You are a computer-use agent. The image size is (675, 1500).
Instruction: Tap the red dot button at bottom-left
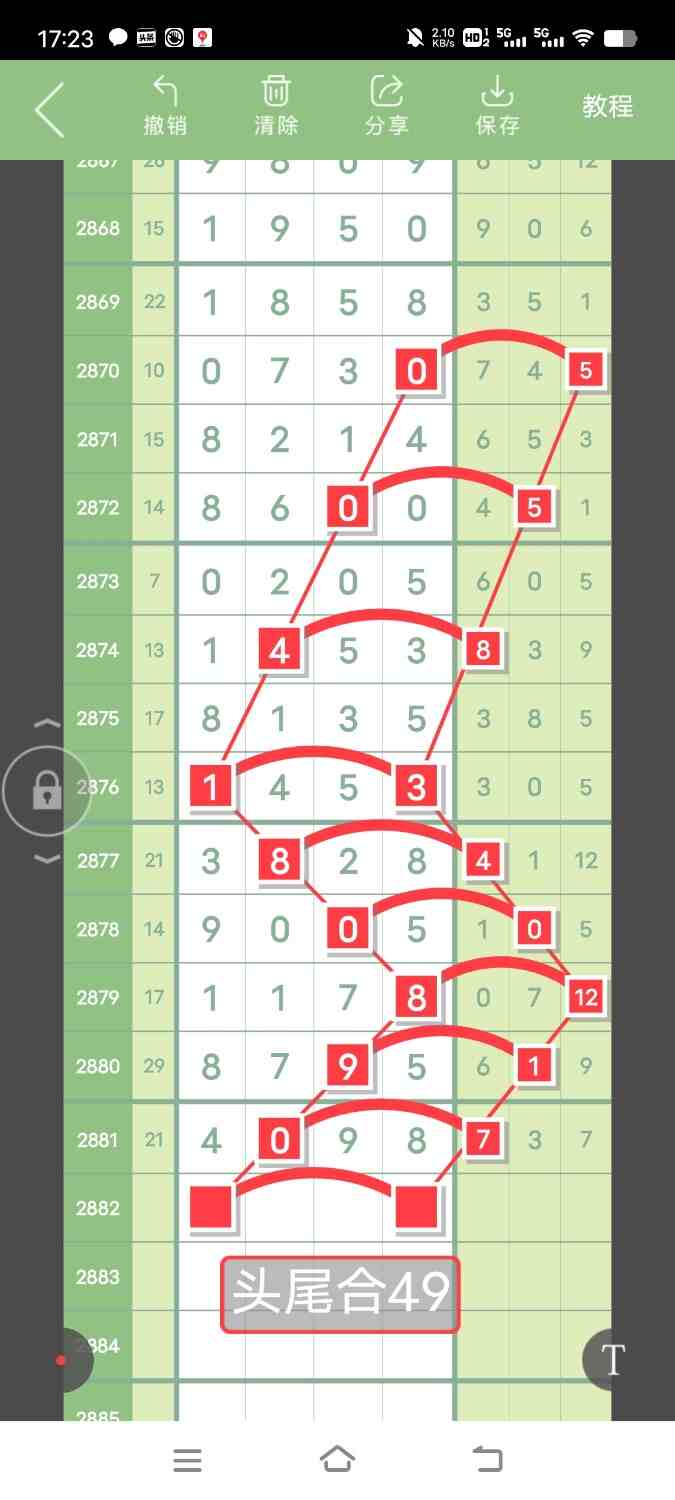click(x=62, y=1360)
